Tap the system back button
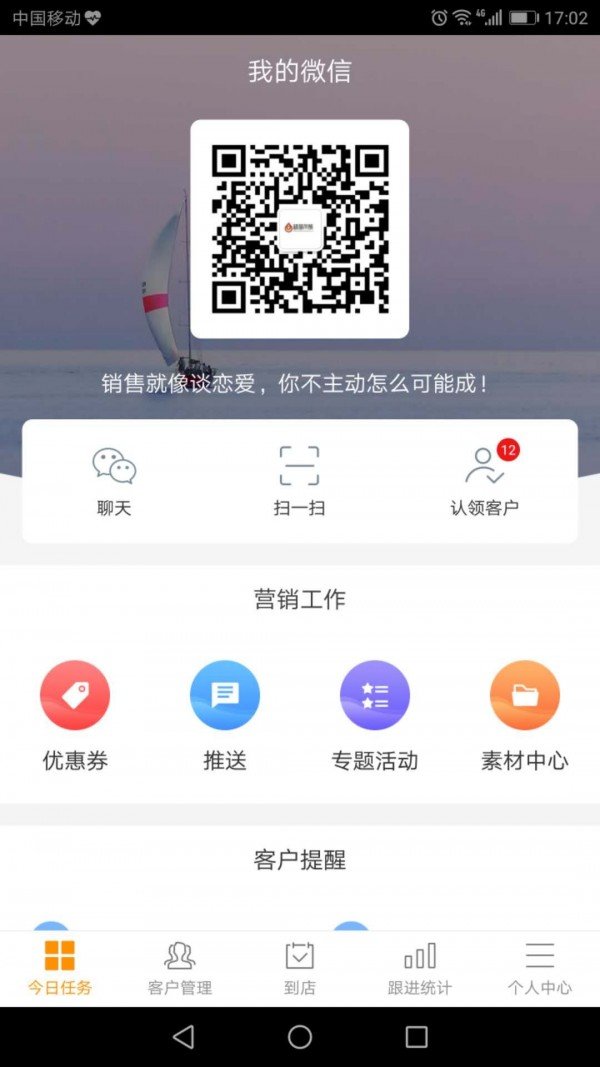 point(183,1036)
